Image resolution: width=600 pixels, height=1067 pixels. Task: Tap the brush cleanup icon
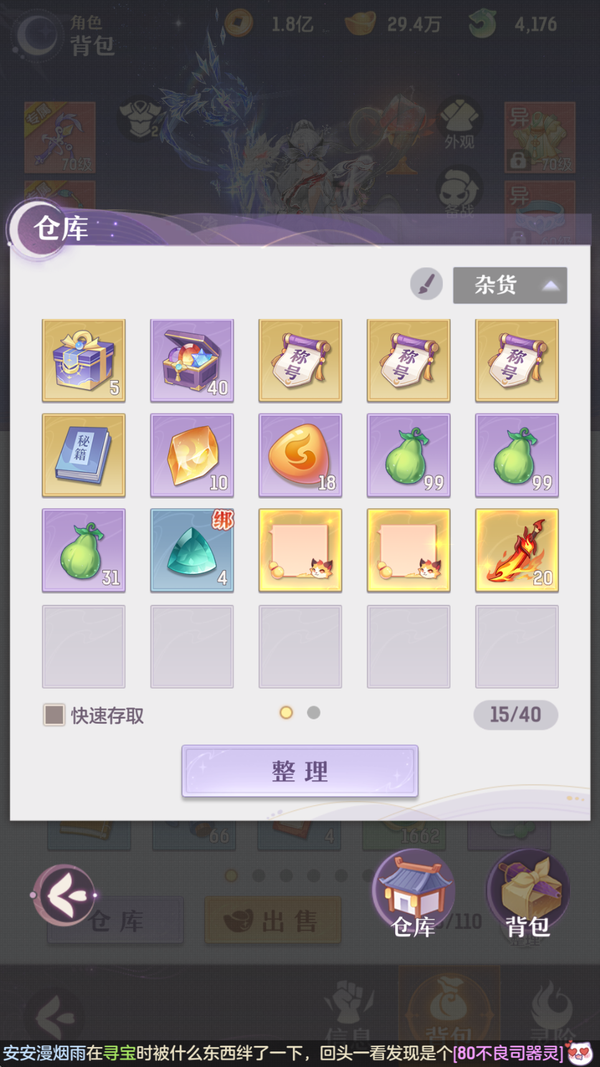pos(426,285)
